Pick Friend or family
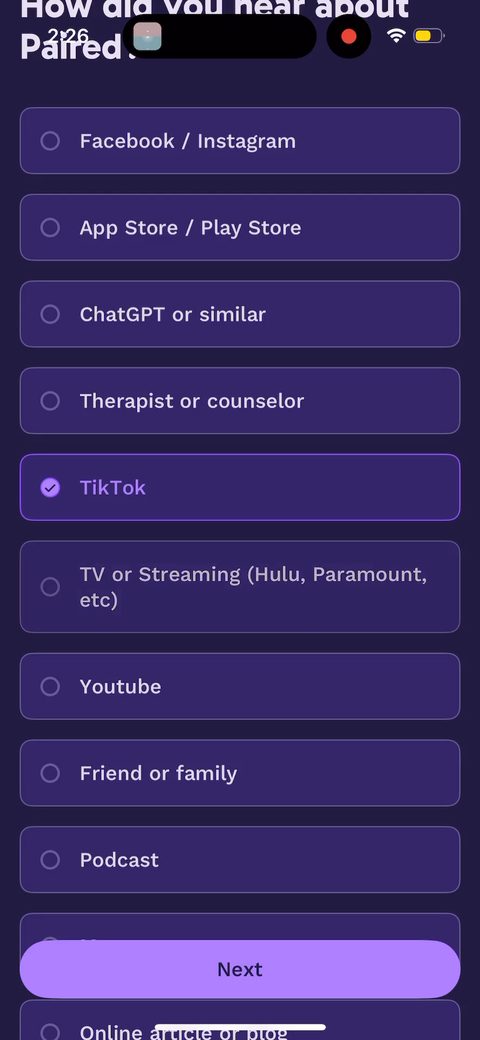The image size is (480, 1040). [x=240, y=773]
